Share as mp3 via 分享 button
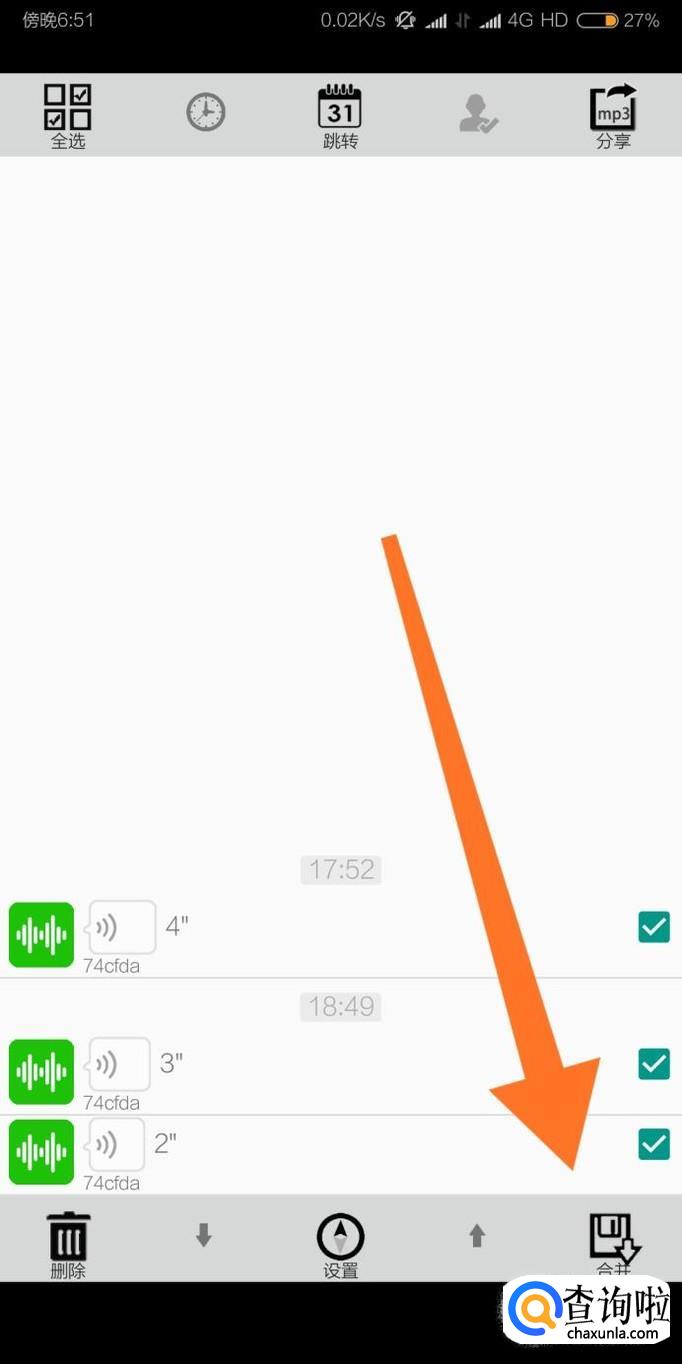 (x=613, y=115)
